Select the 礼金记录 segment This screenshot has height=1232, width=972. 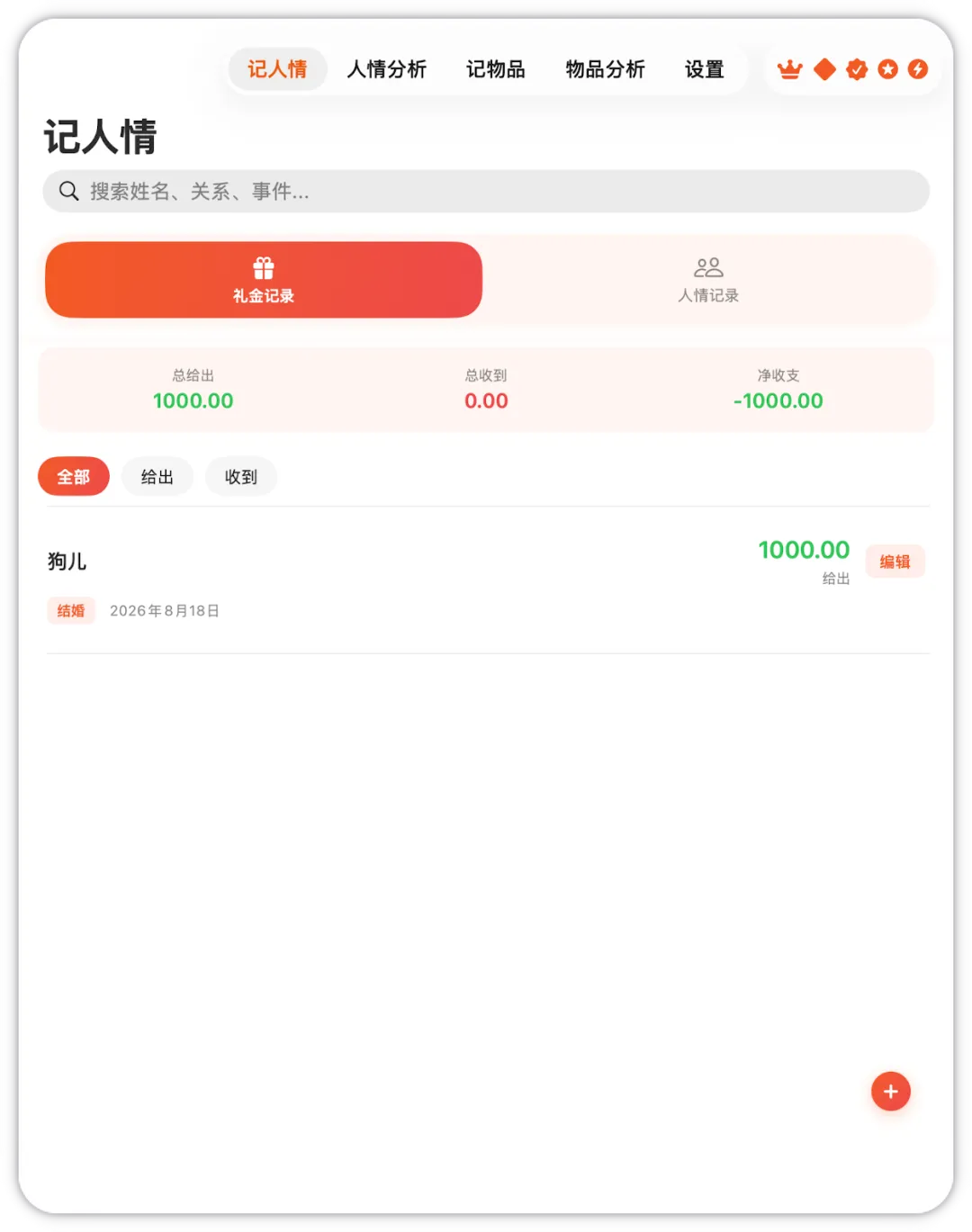(264, 280)
